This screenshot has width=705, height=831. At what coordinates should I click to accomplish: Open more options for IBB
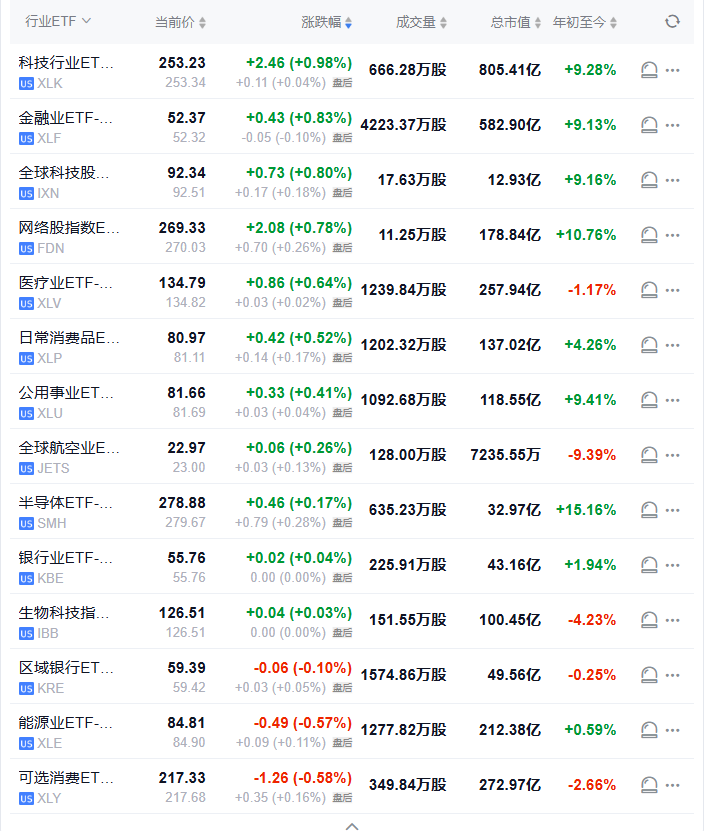[x=673, y=620]
